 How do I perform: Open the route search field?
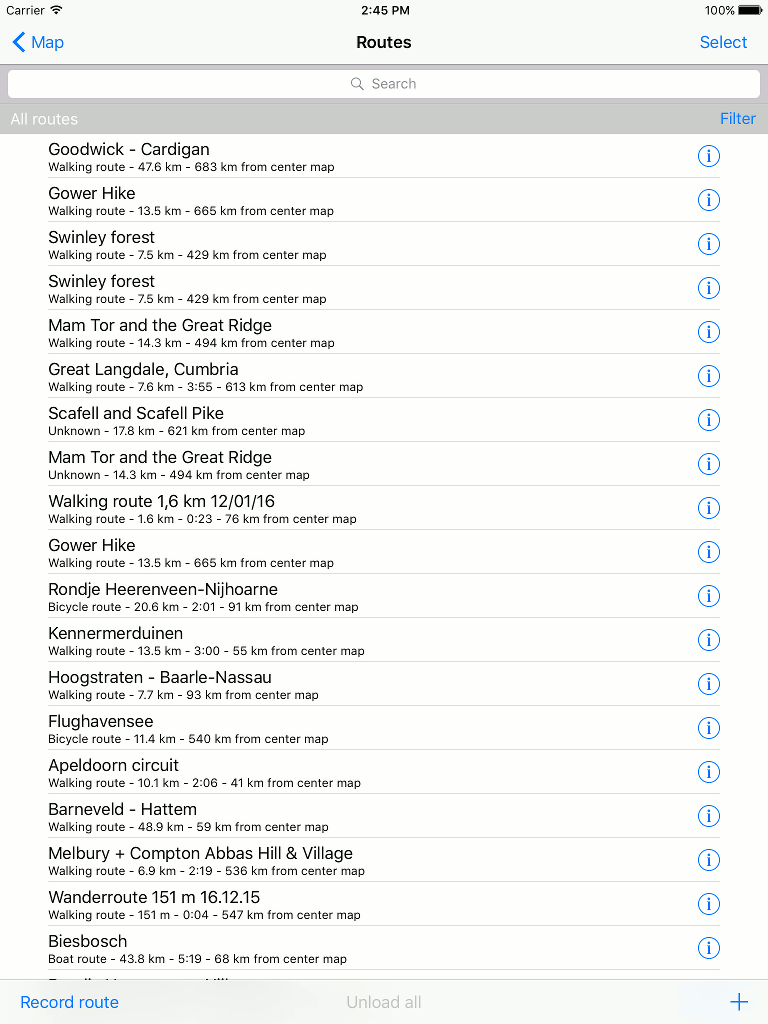coord(384,84)
